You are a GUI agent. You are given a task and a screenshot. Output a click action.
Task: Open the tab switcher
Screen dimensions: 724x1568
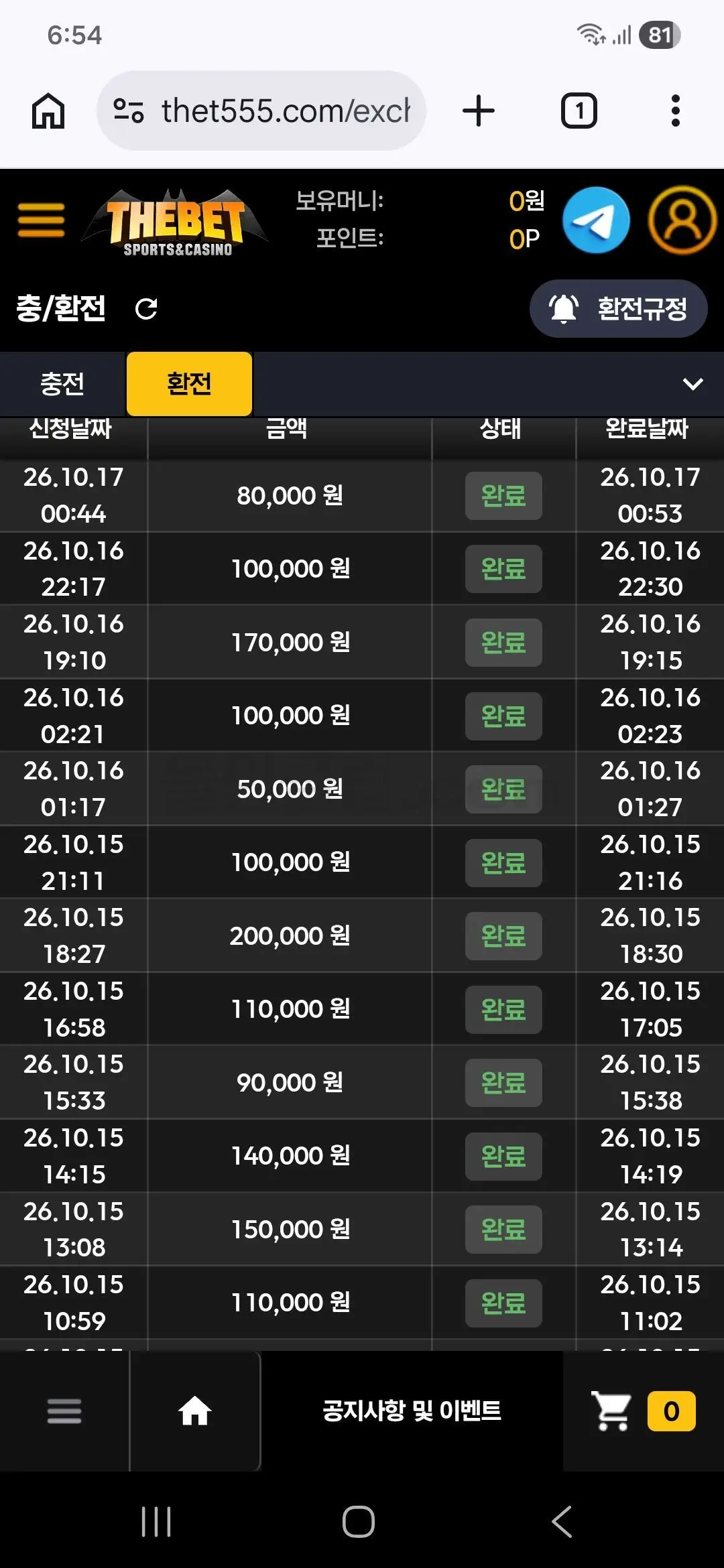579,111
